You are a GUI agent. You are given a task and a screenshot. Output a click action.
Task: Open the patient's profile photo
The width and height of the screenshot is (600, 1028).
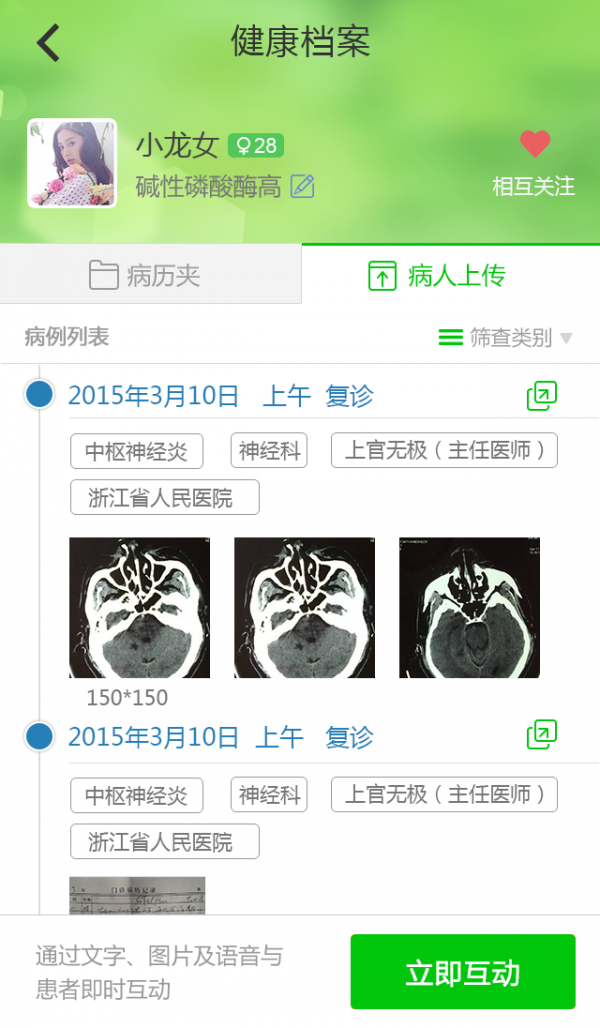pyautogui.click(x=72, y=164)
